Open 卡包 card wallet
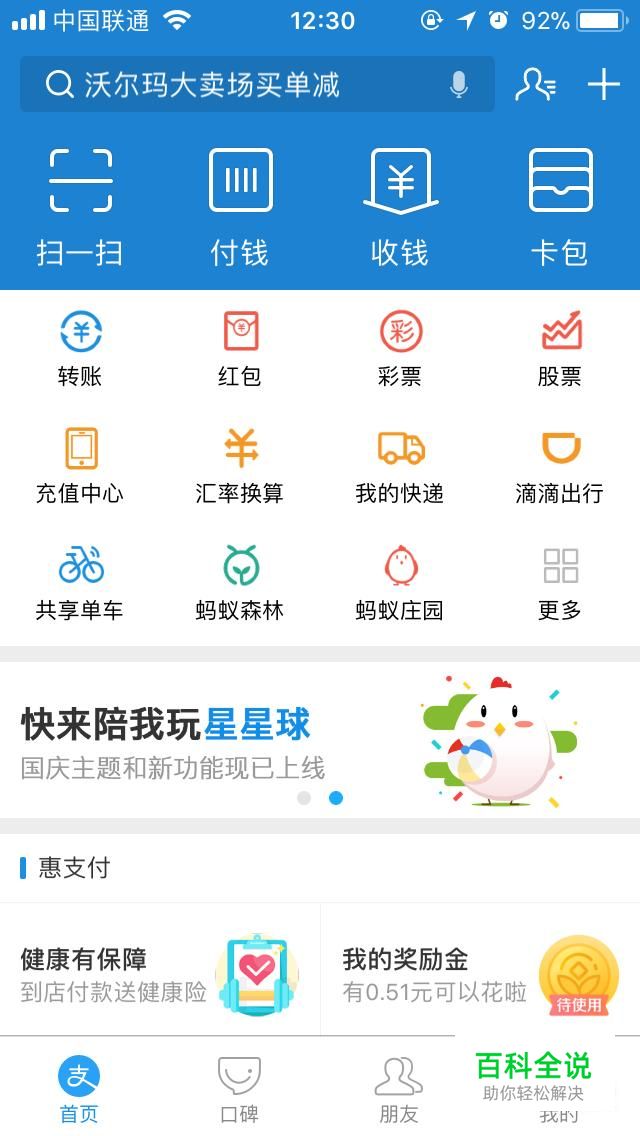Image resolution: width=640 pixels, height=1136 pixels. [x=560, y=207]
